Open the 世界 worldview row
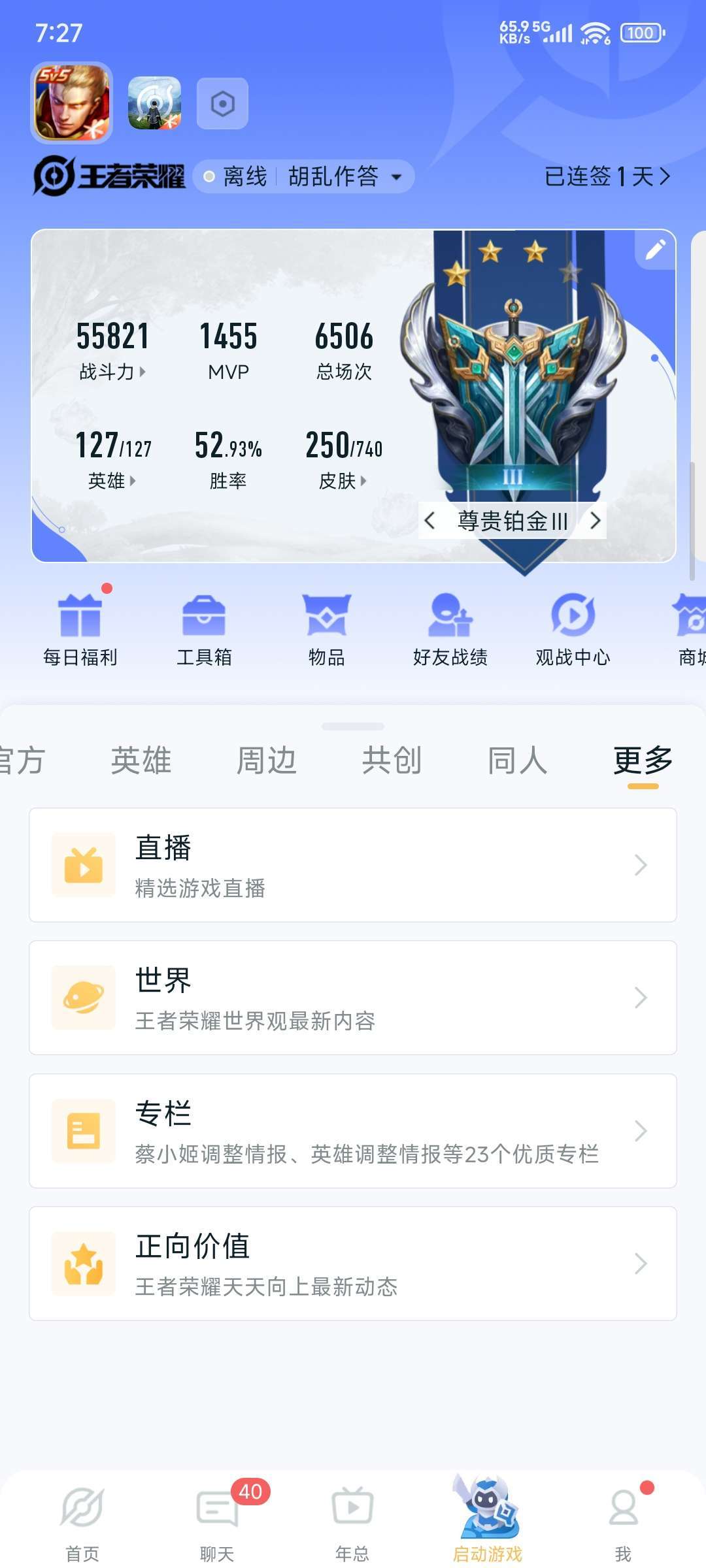This screenshot has width=706, height=1568. 353,998
